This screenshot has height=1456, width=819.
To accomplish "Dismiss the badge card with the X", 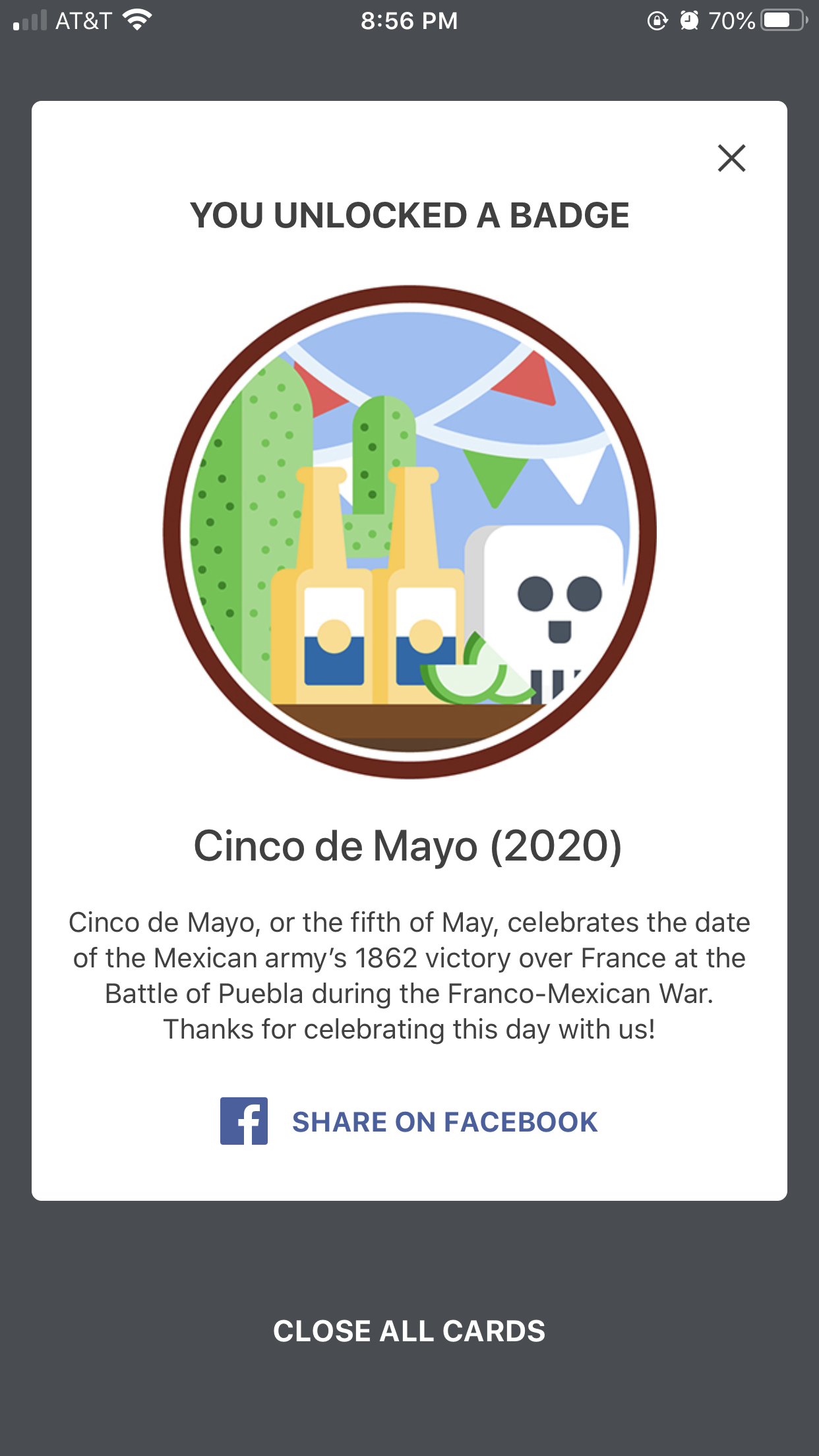I will (731, 158).
